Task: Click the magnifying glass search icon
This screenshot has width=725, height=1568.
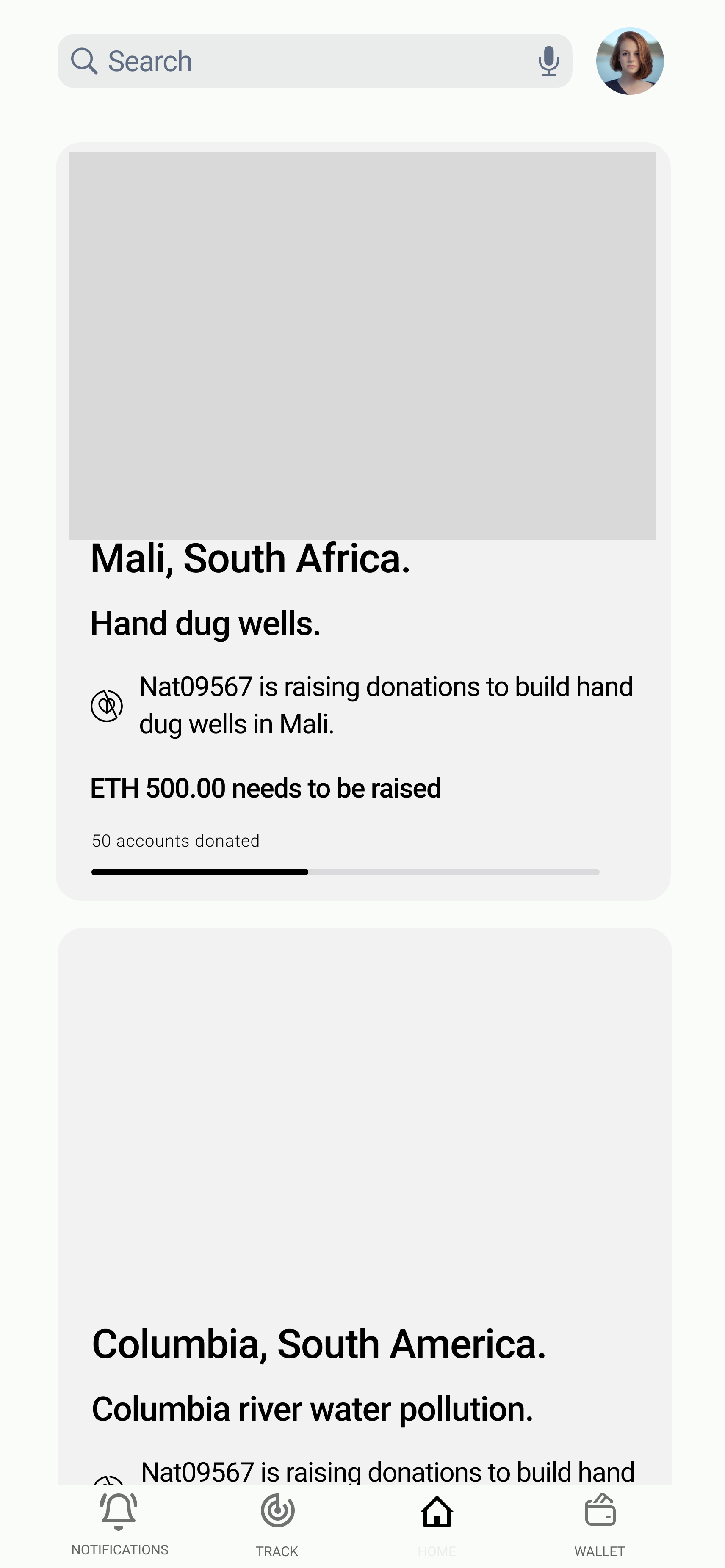Action: click(85, 60)
